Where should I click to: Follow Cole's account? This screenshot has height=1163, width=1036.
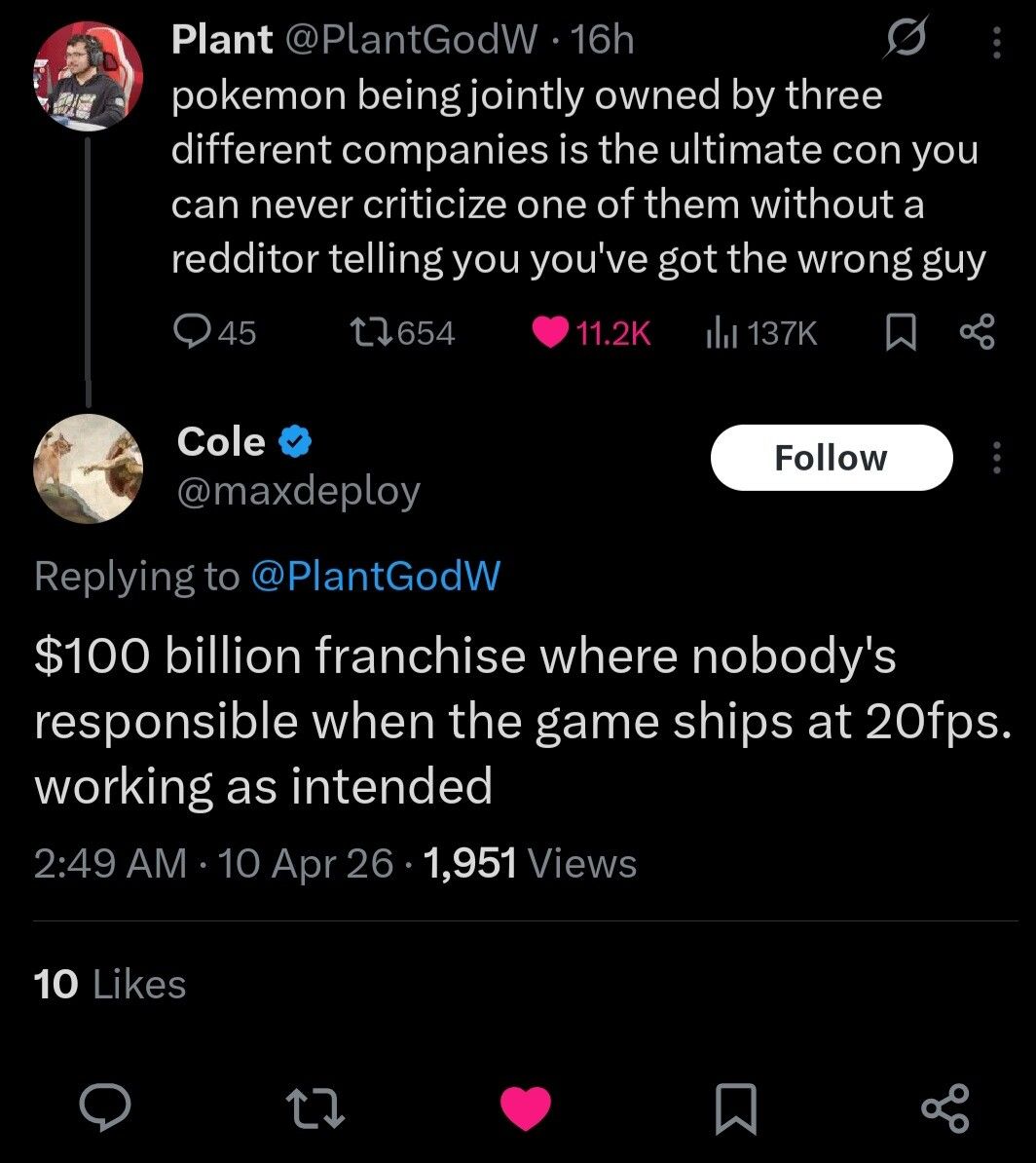click(x=831, y=457)
